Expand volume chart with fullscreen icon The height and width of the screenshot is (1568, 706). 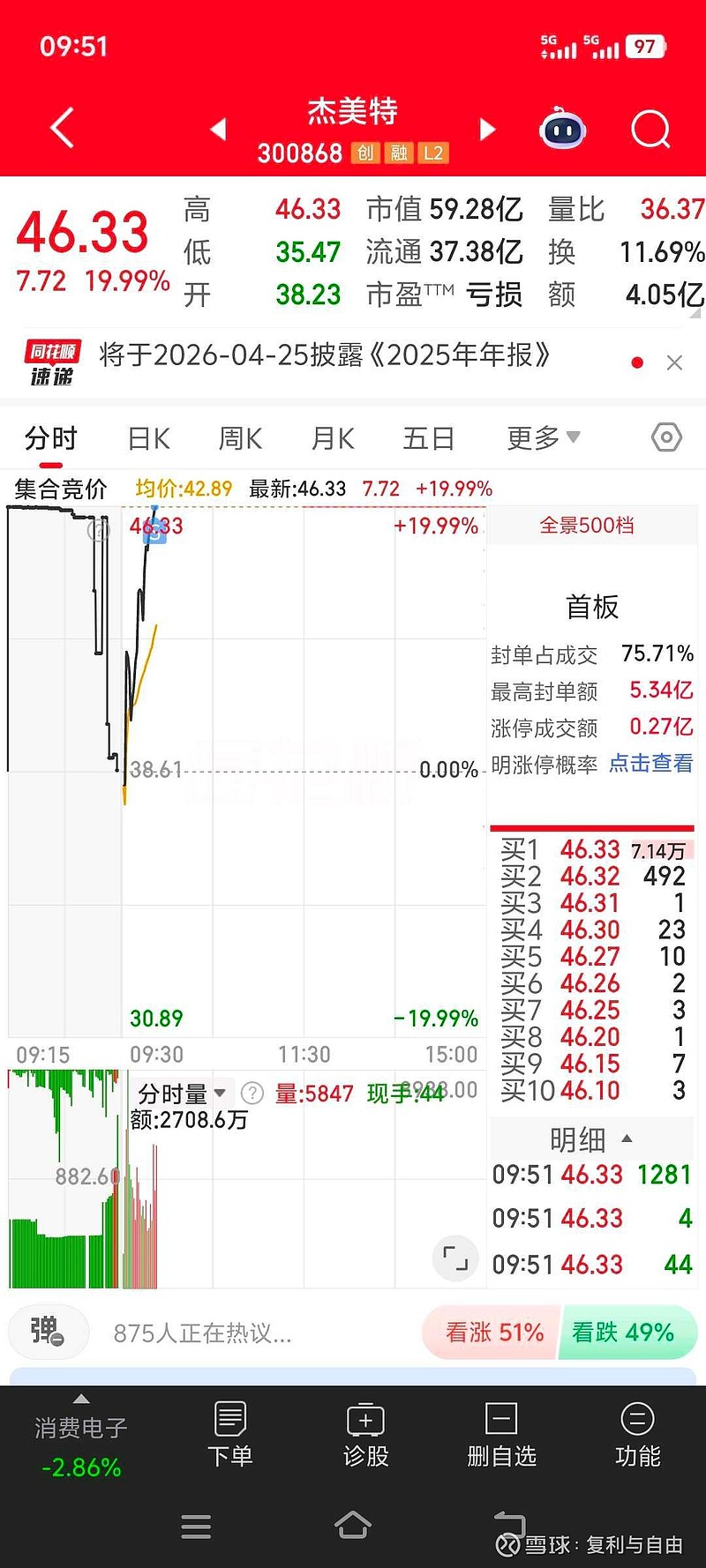tap(454, 1258)
